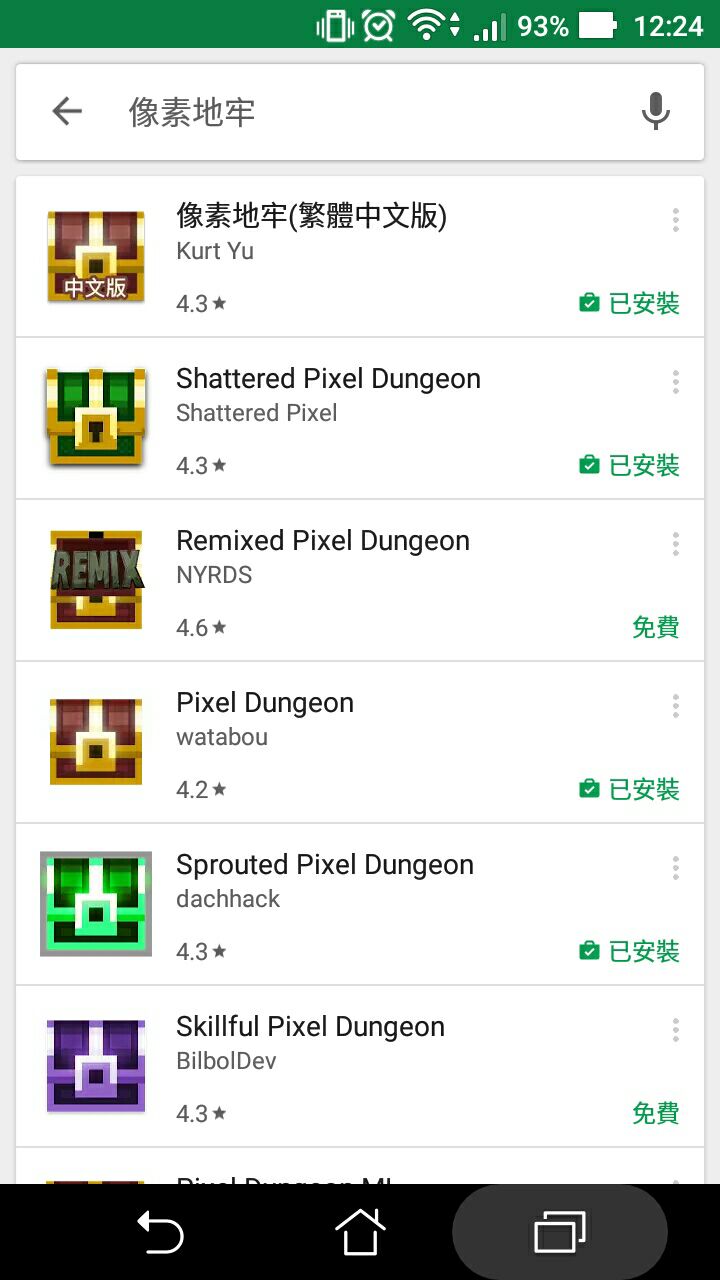
Task: Go back from the search results
Action: [x=67, y=111]
